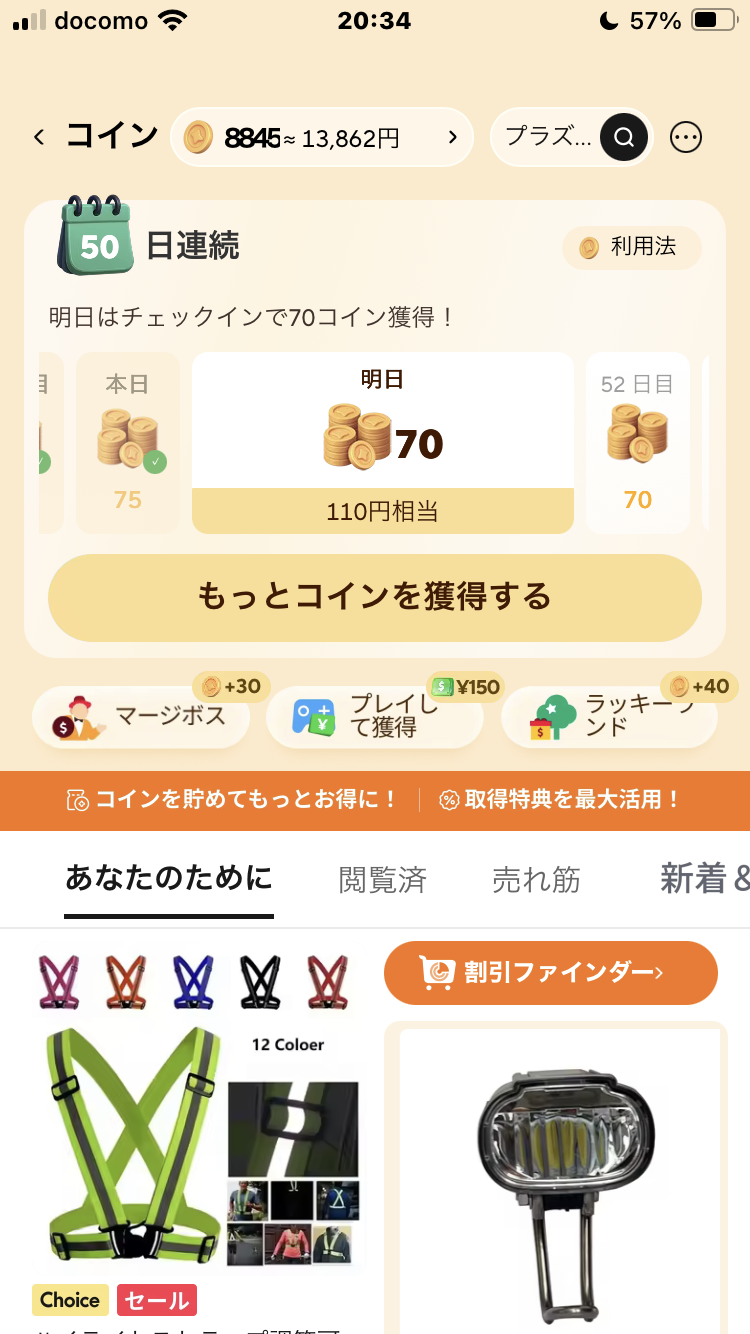Open the 割引ファインダー discount finder

click(x=551, y=972)
